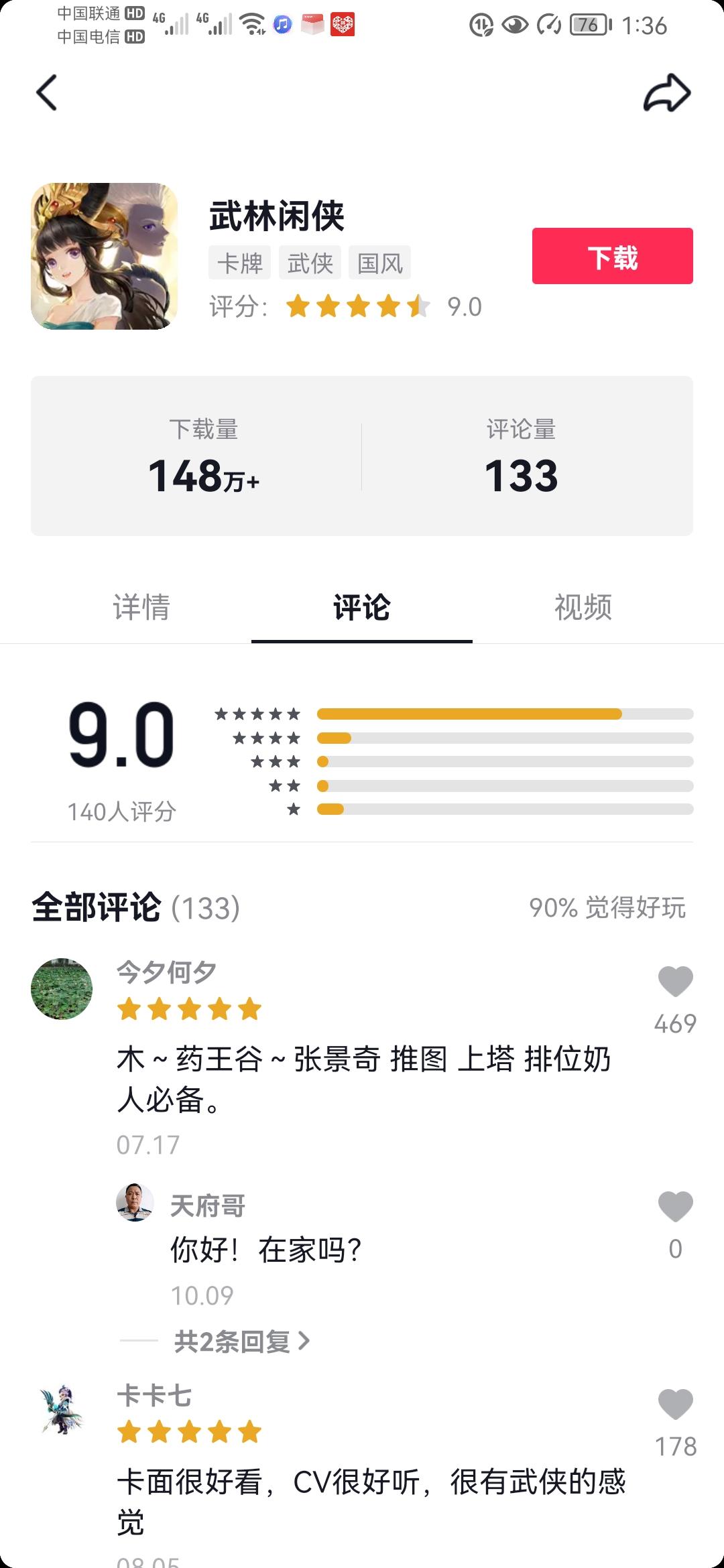Open the 卡牌 tag filter
Screen dimensions: 724x1568
[x=239, y=263]
